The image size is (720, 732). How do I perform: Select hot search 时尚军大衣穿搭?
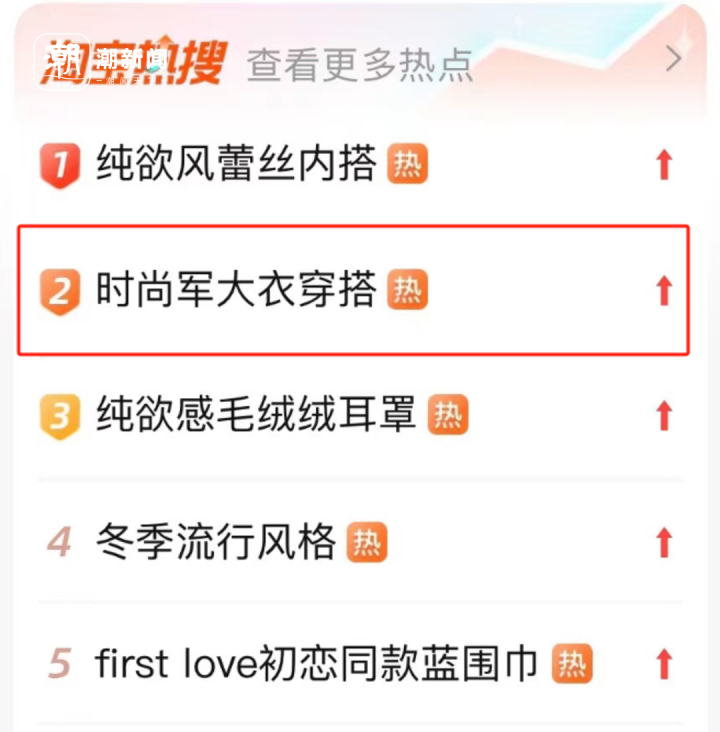click(x=236, y=291)
